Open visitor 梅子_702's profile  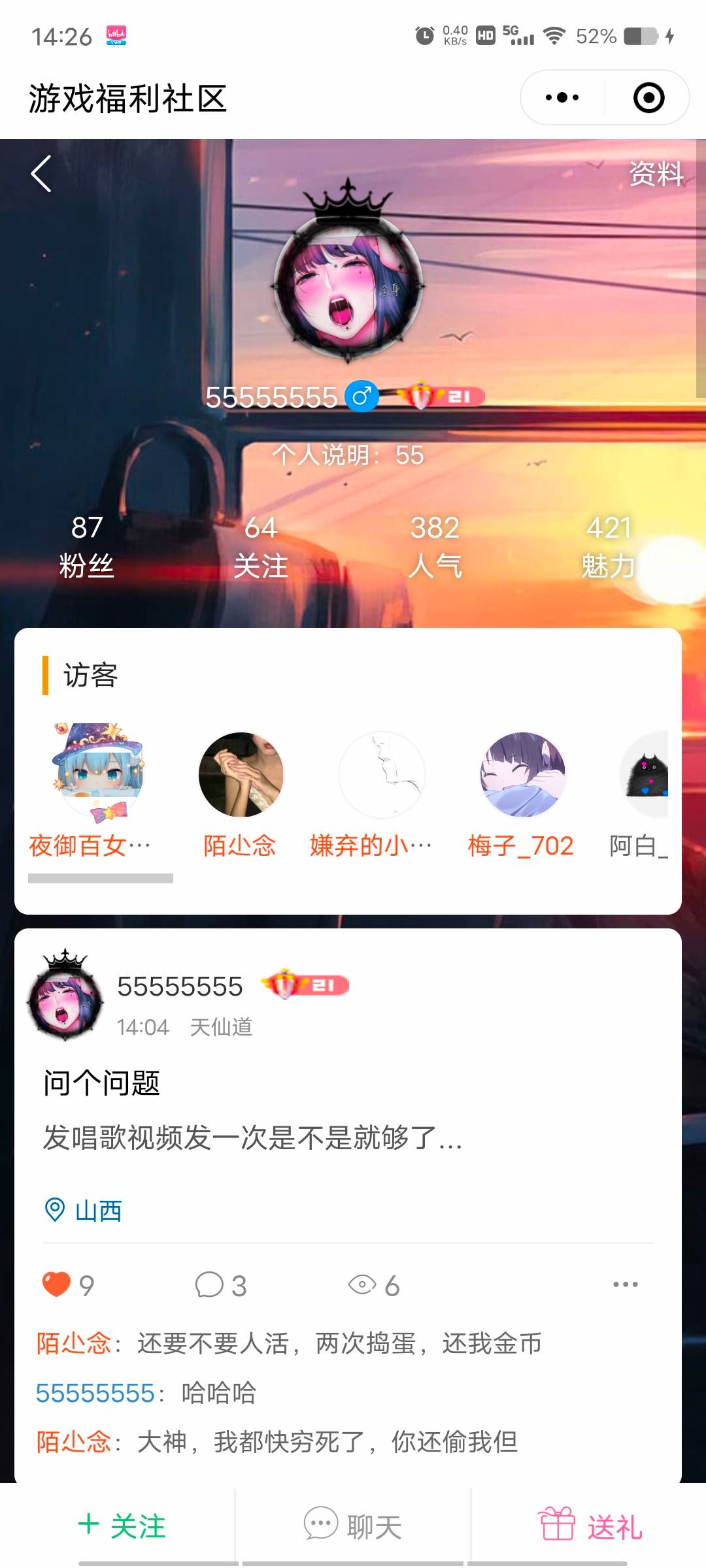522,775
